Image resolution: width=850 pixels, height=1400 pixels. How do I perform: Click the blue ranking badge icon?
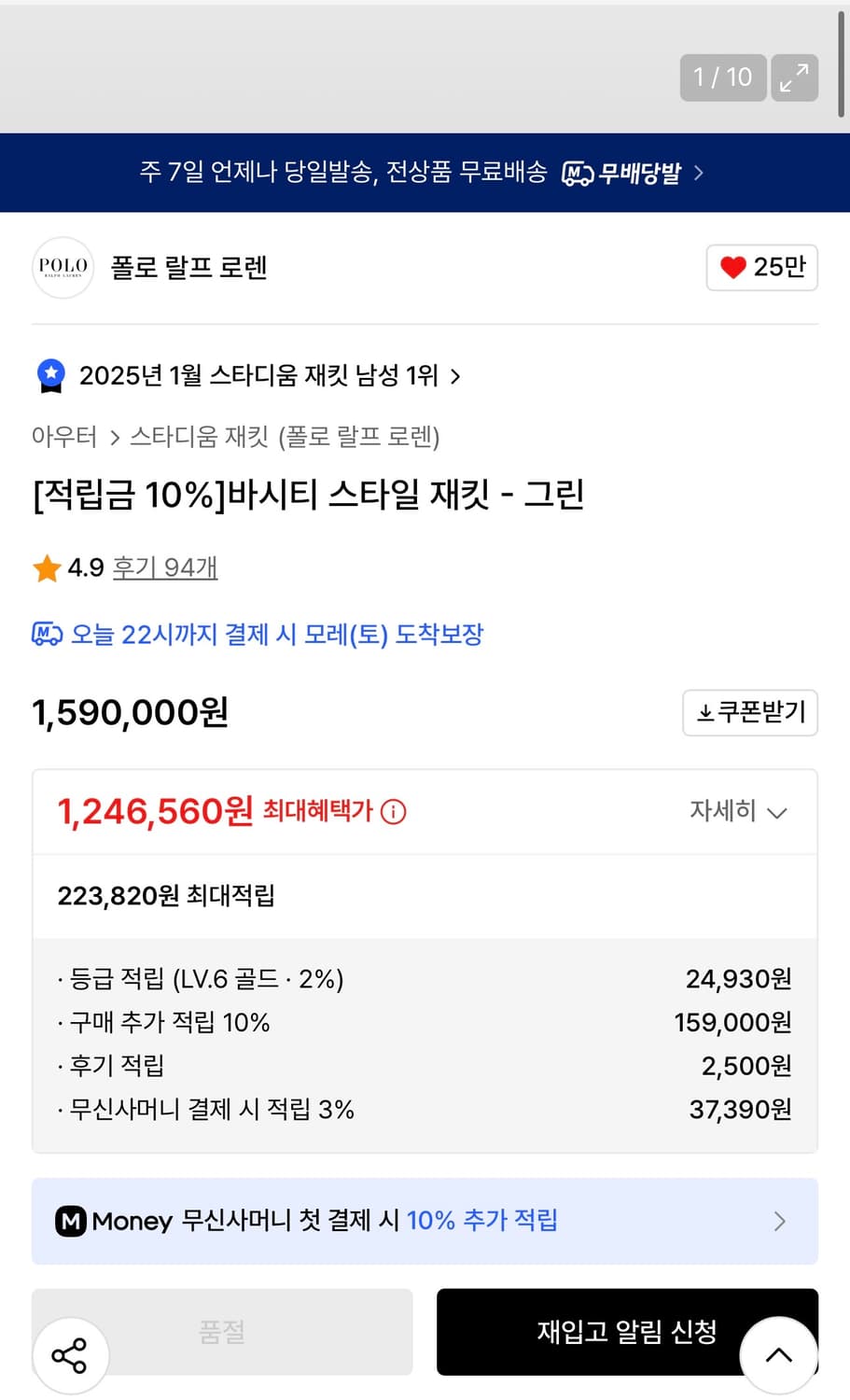point(49,375)
